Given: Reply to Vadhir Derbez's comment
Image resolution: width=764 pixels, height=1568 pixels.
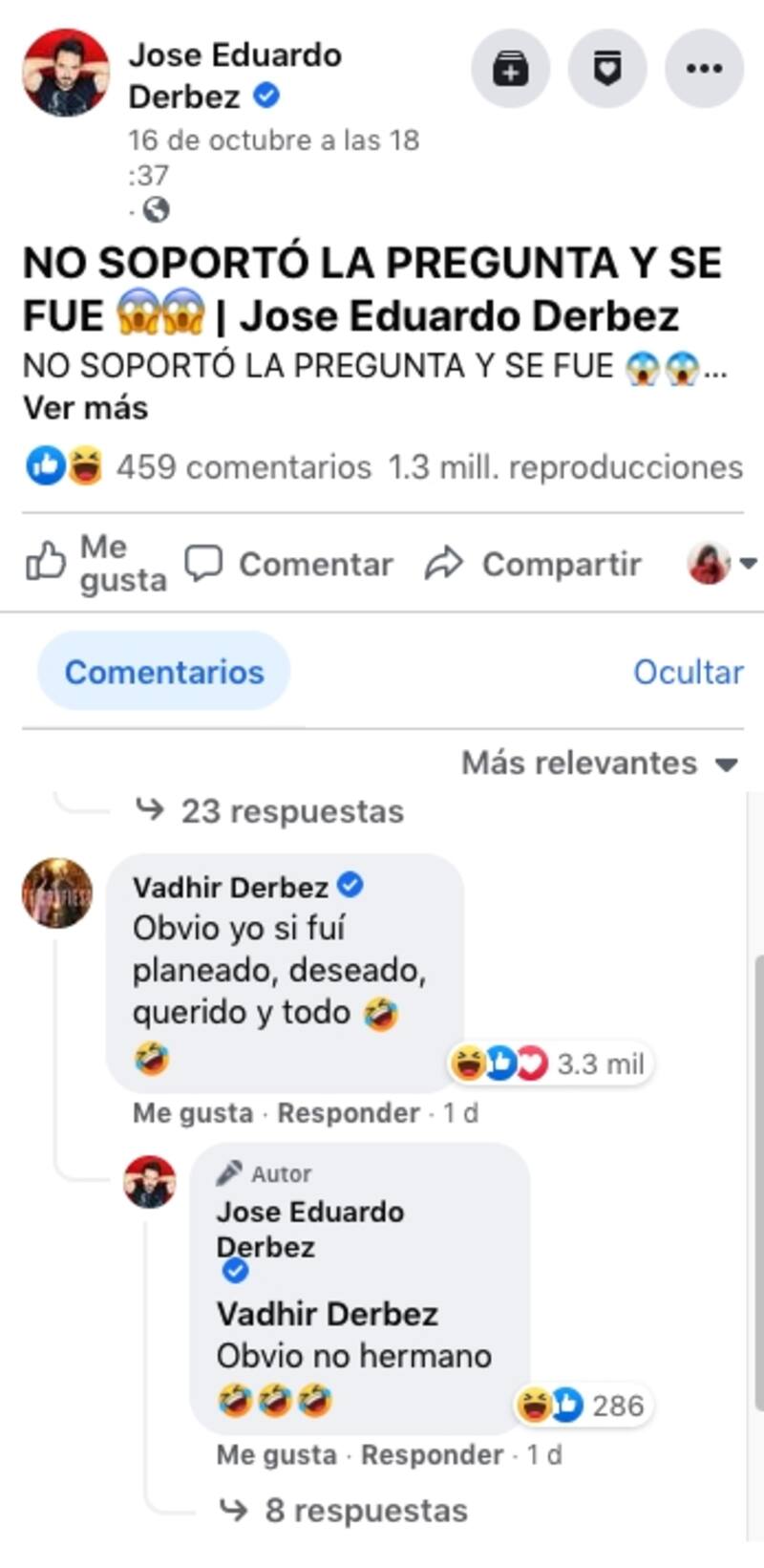Looking at the screenshot, I should click(x=348, y=1113).
